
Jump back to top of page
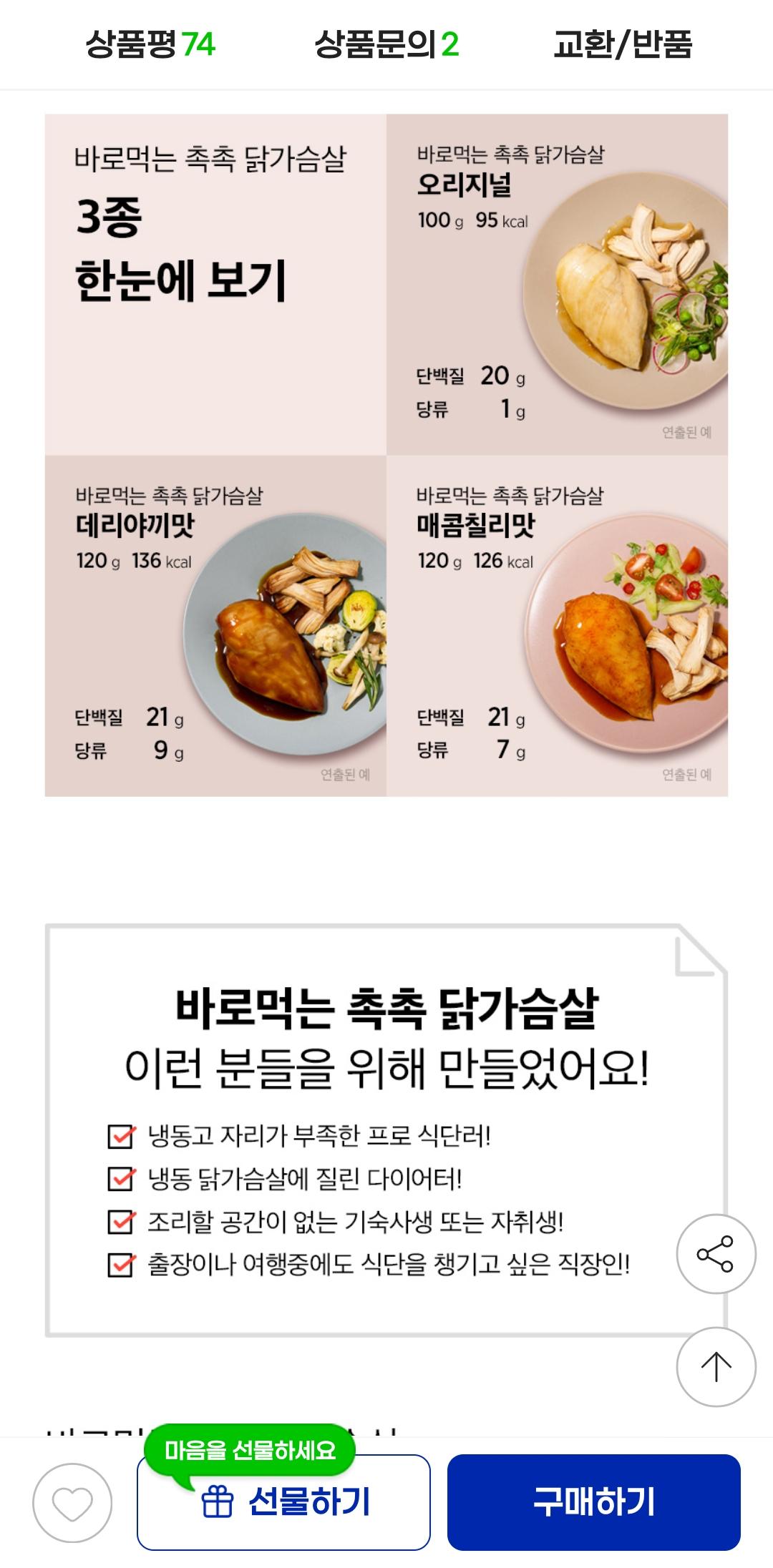[716, 1366]
